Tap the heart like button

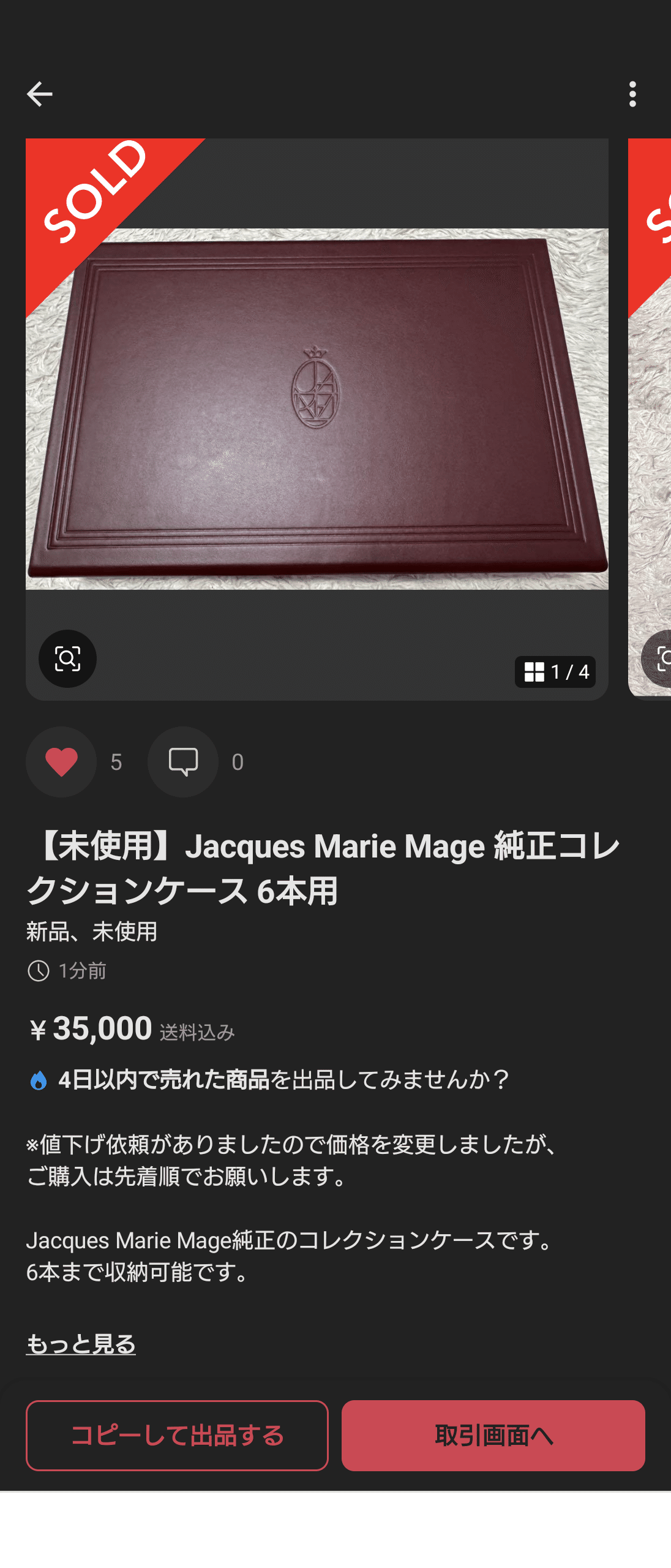[61, 762]
